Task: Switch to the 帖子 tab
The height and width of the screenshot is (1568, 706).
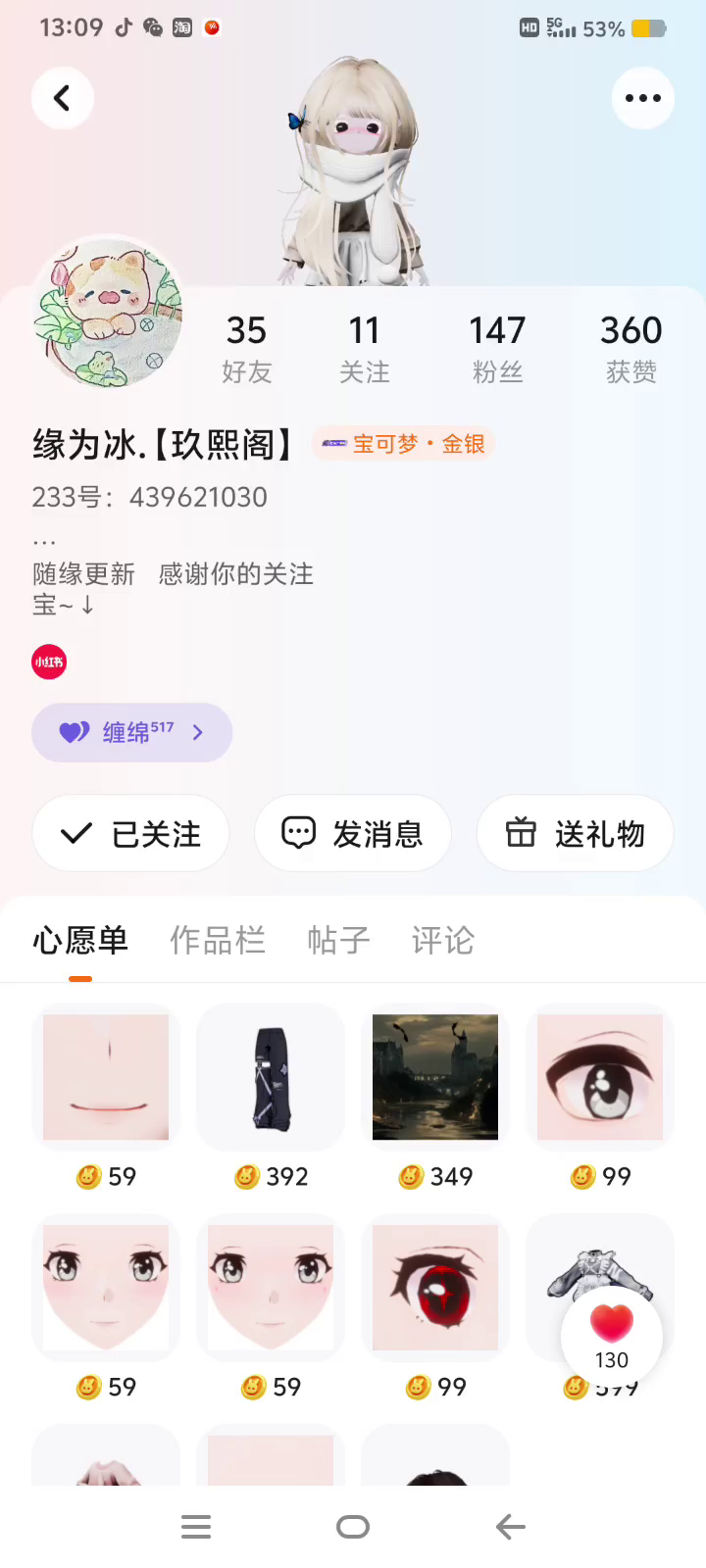Action: click(338, 941)
